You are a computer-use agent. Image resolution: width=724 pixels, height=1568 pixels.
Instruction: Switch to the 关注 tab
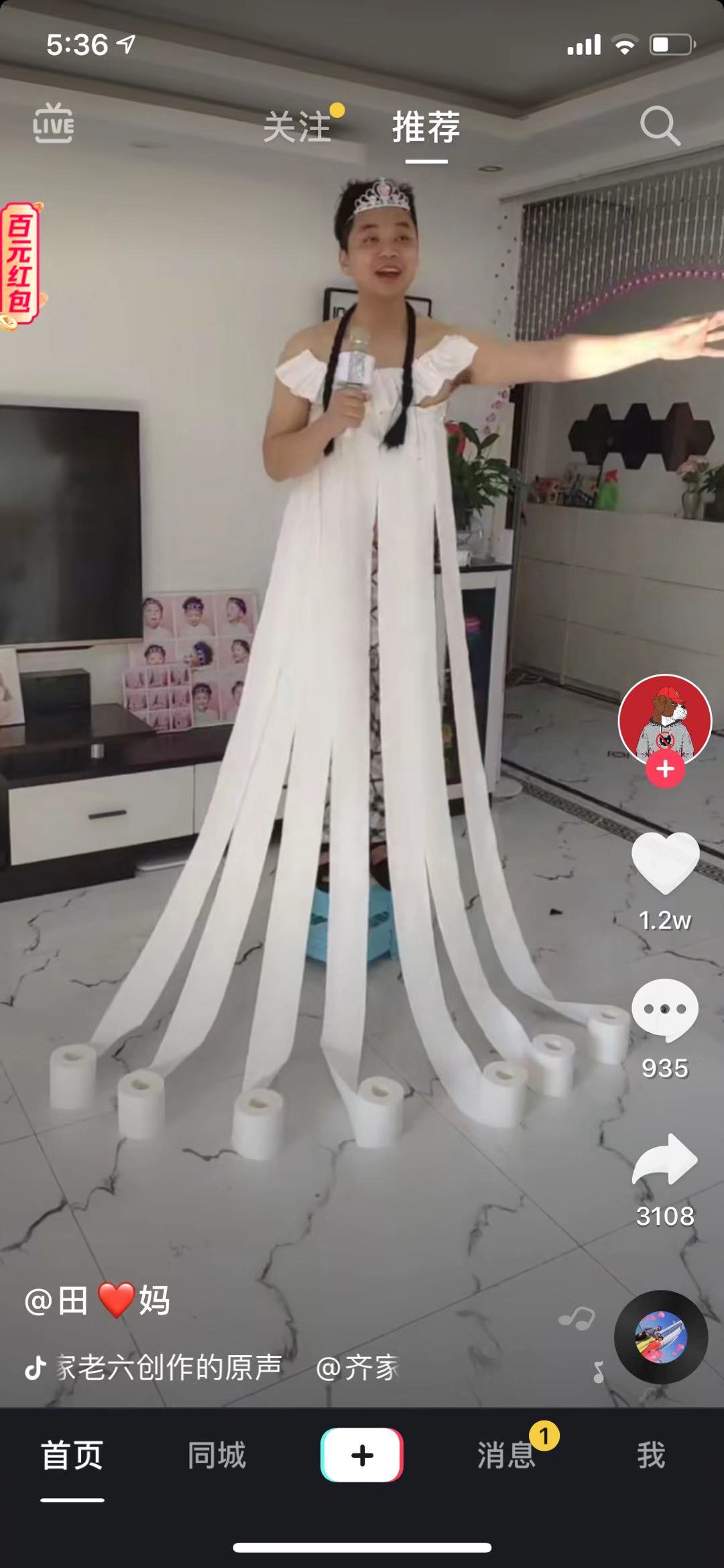click(298, 127)
